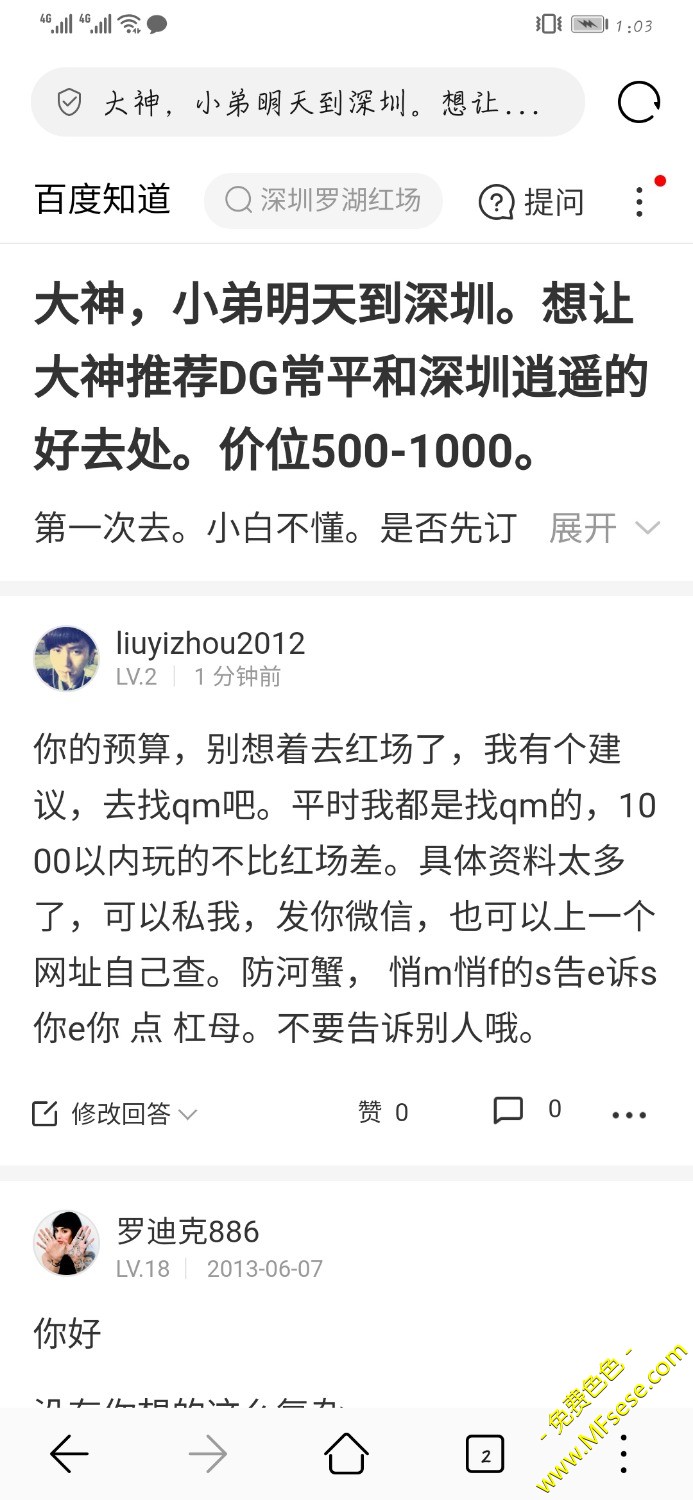Image resolution: width=693 pixels, height=1500 pixels.
Task: Open the page overflow menu with red dot
Action: pos(640,201)
